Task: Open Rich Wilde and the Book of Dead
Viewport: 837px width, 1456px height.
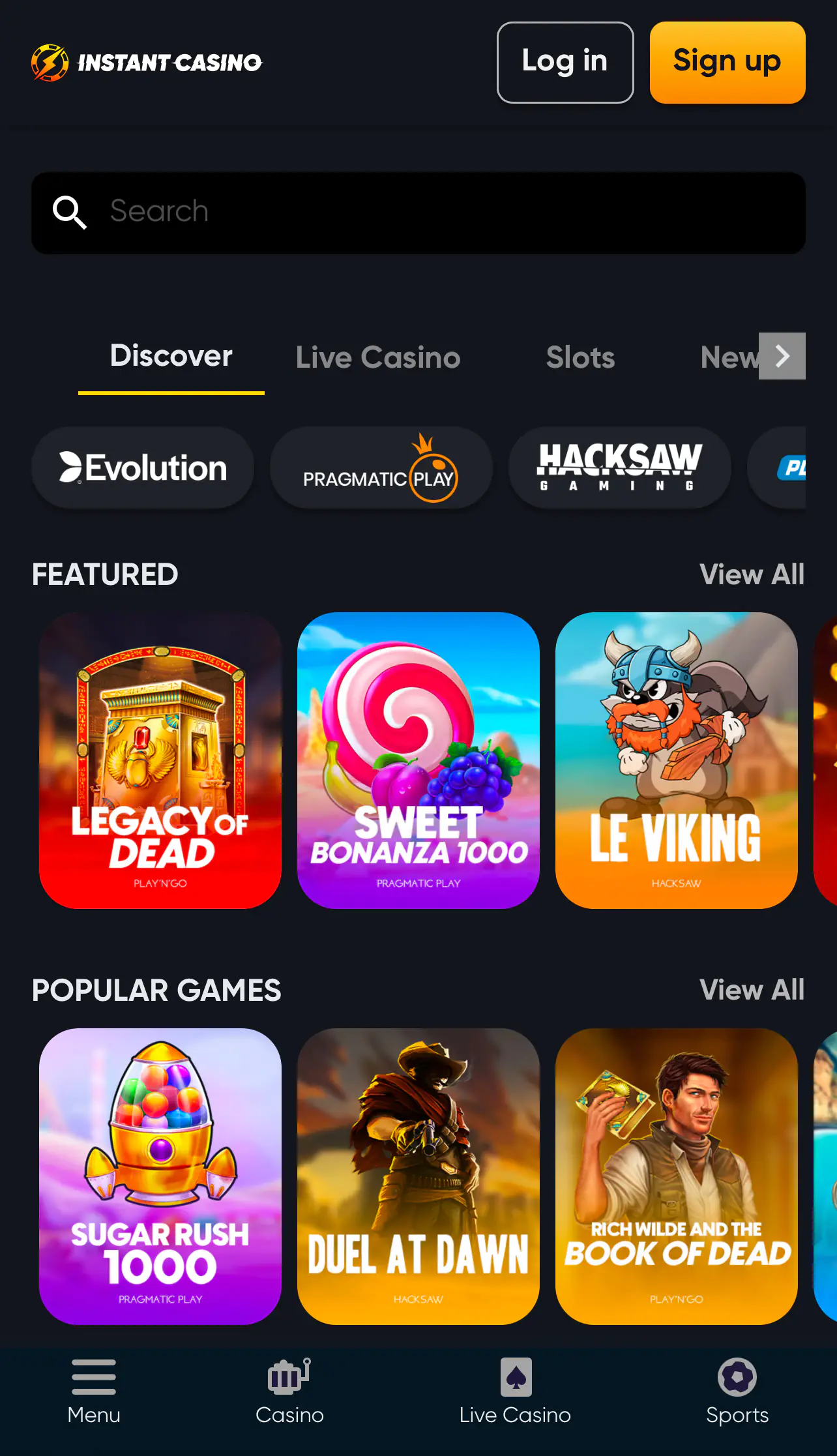Action: (676, 1176)
